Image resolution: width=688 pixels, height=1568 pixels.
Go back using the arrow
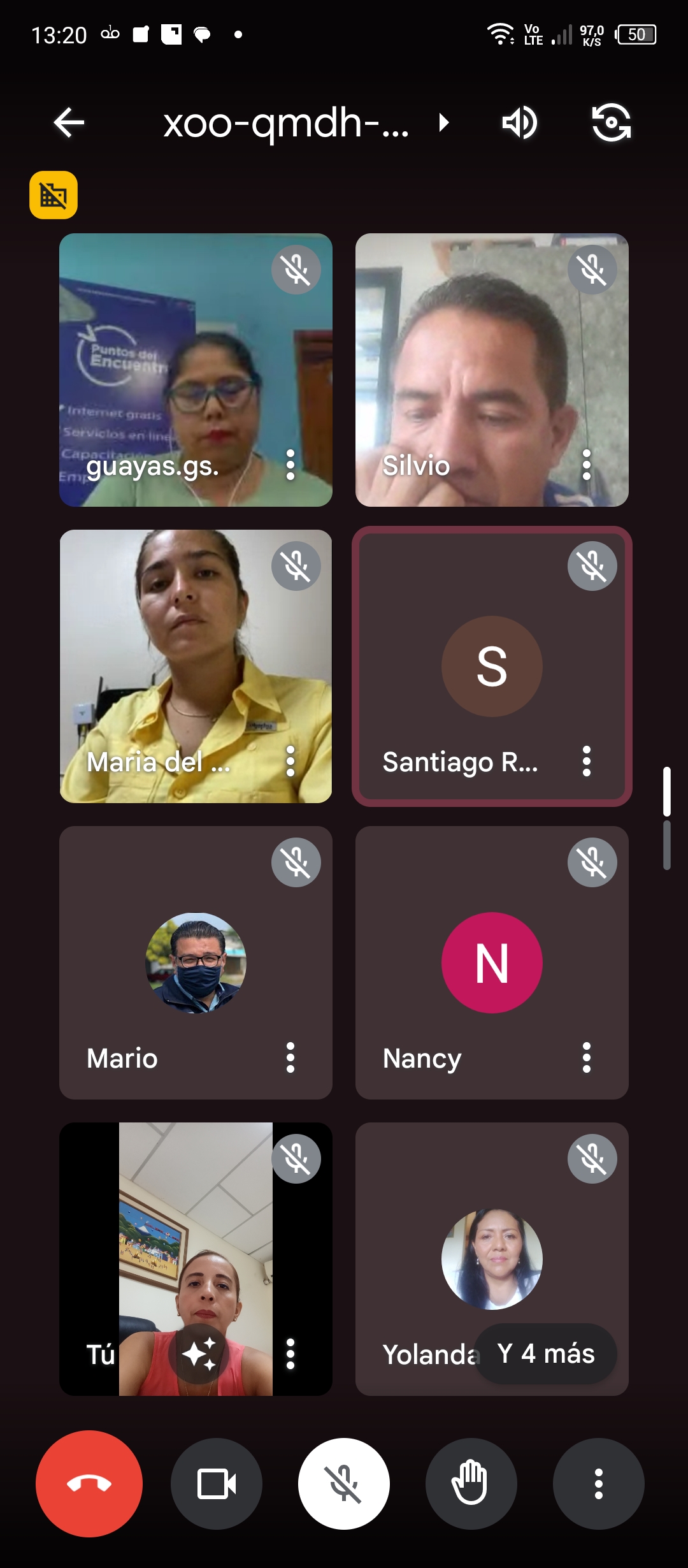click(x=69, y=122)
